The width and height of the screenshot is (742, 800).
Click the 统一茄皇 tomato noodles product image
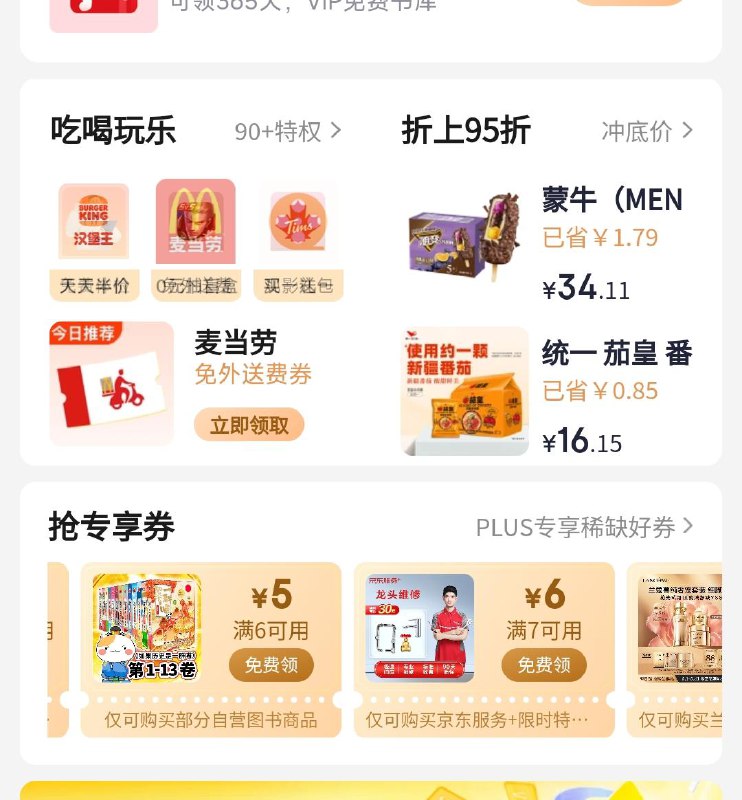(x=464, y=389)
